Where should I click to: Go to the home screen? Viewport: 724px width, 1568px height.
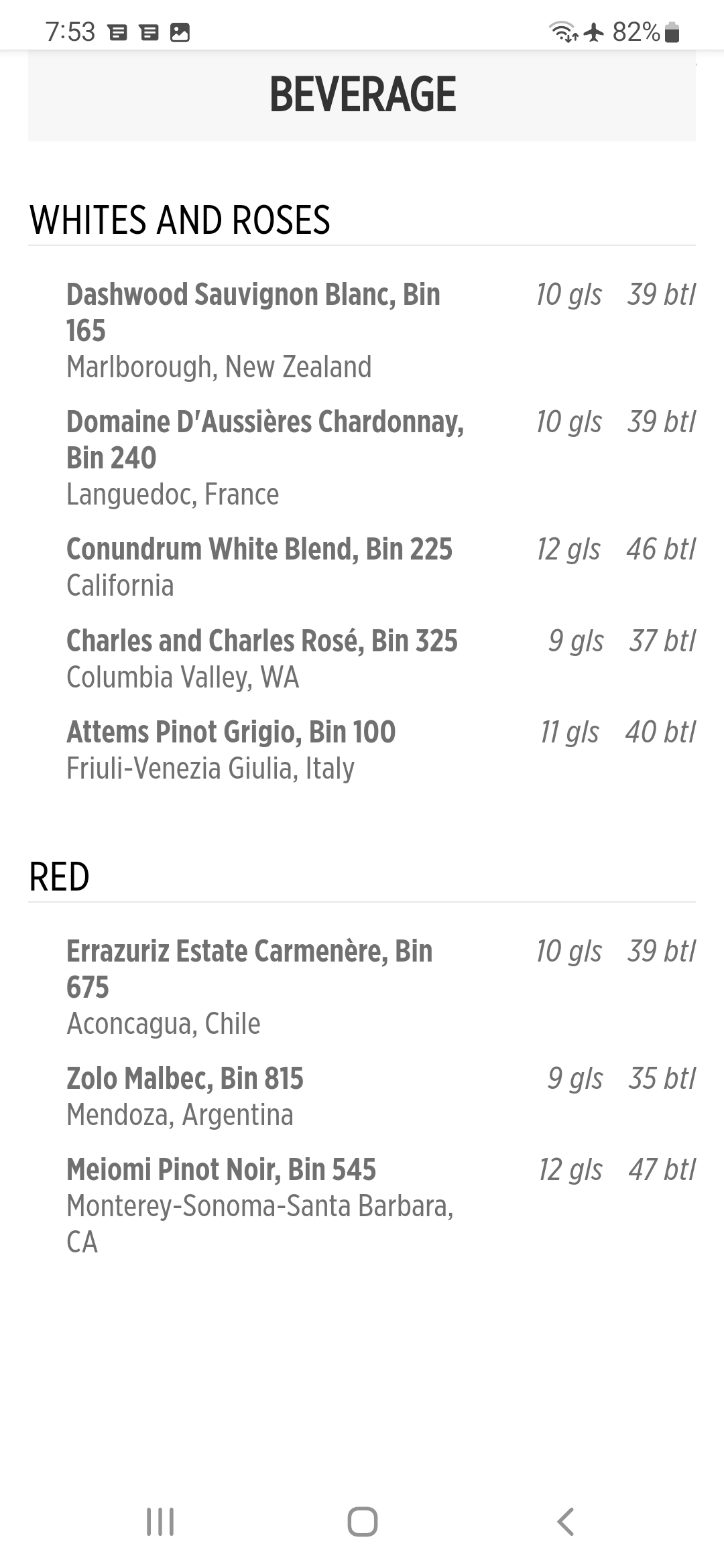click(362, 1521)
